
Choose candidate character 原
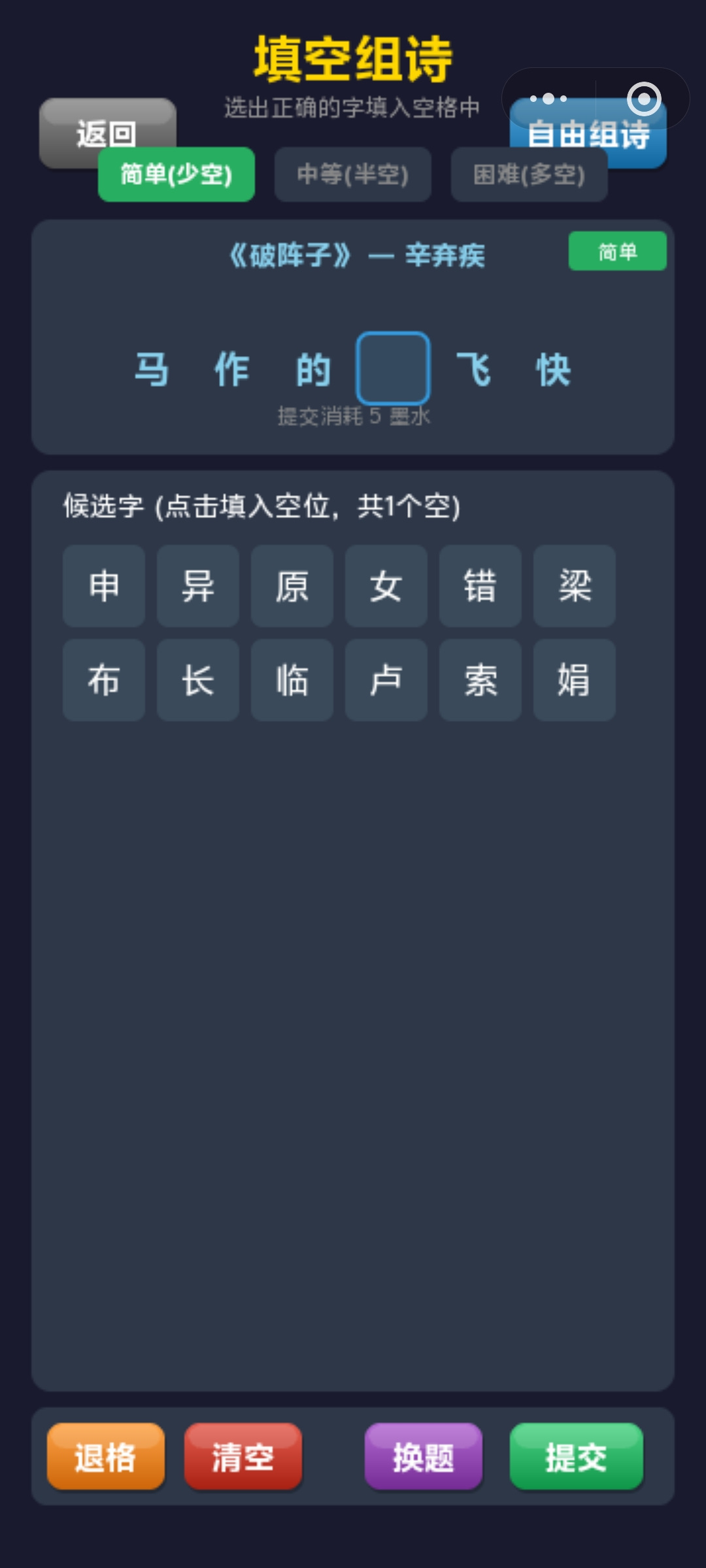pyautogui.click(x=292, y=586)
